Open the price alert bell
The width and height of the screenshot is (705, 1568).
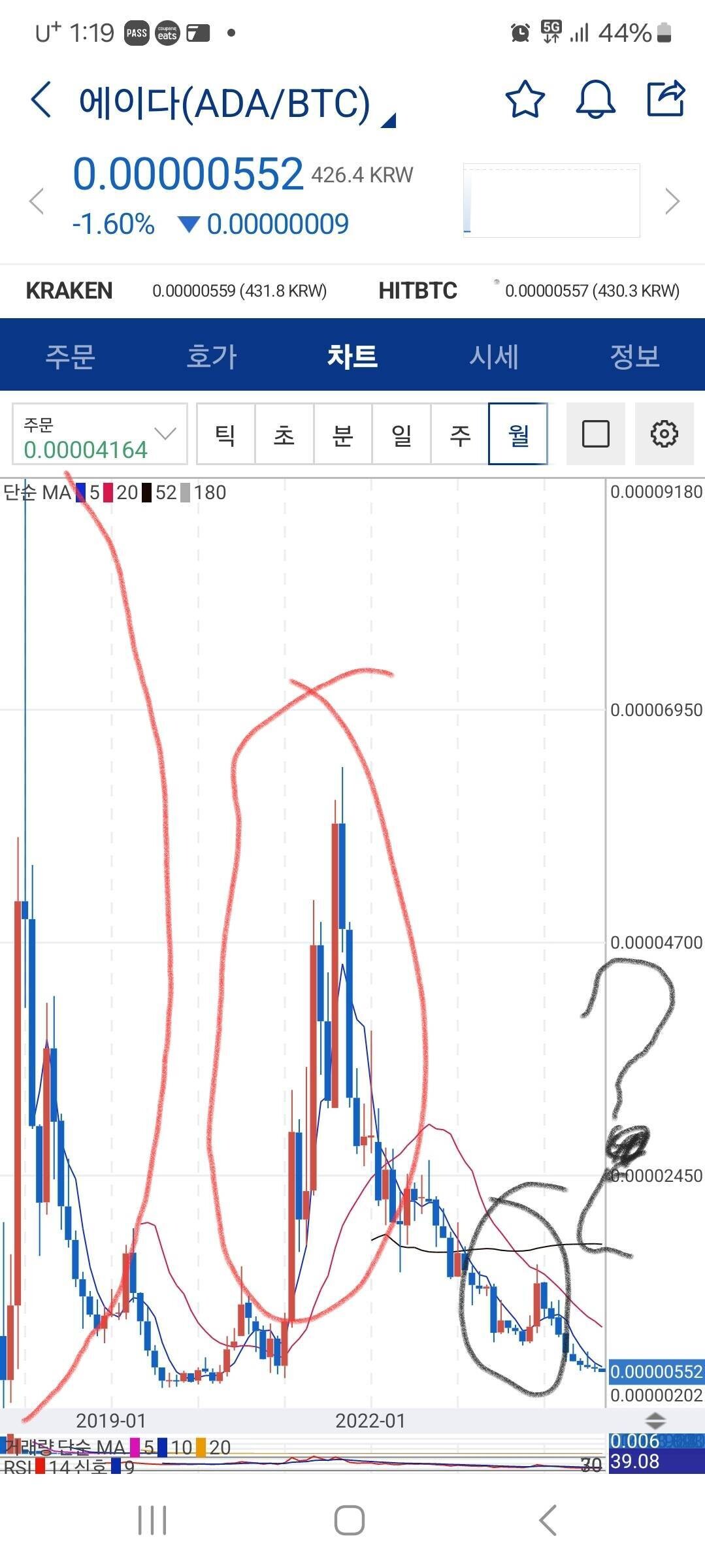pyautogui.click(x=595, y=99)
